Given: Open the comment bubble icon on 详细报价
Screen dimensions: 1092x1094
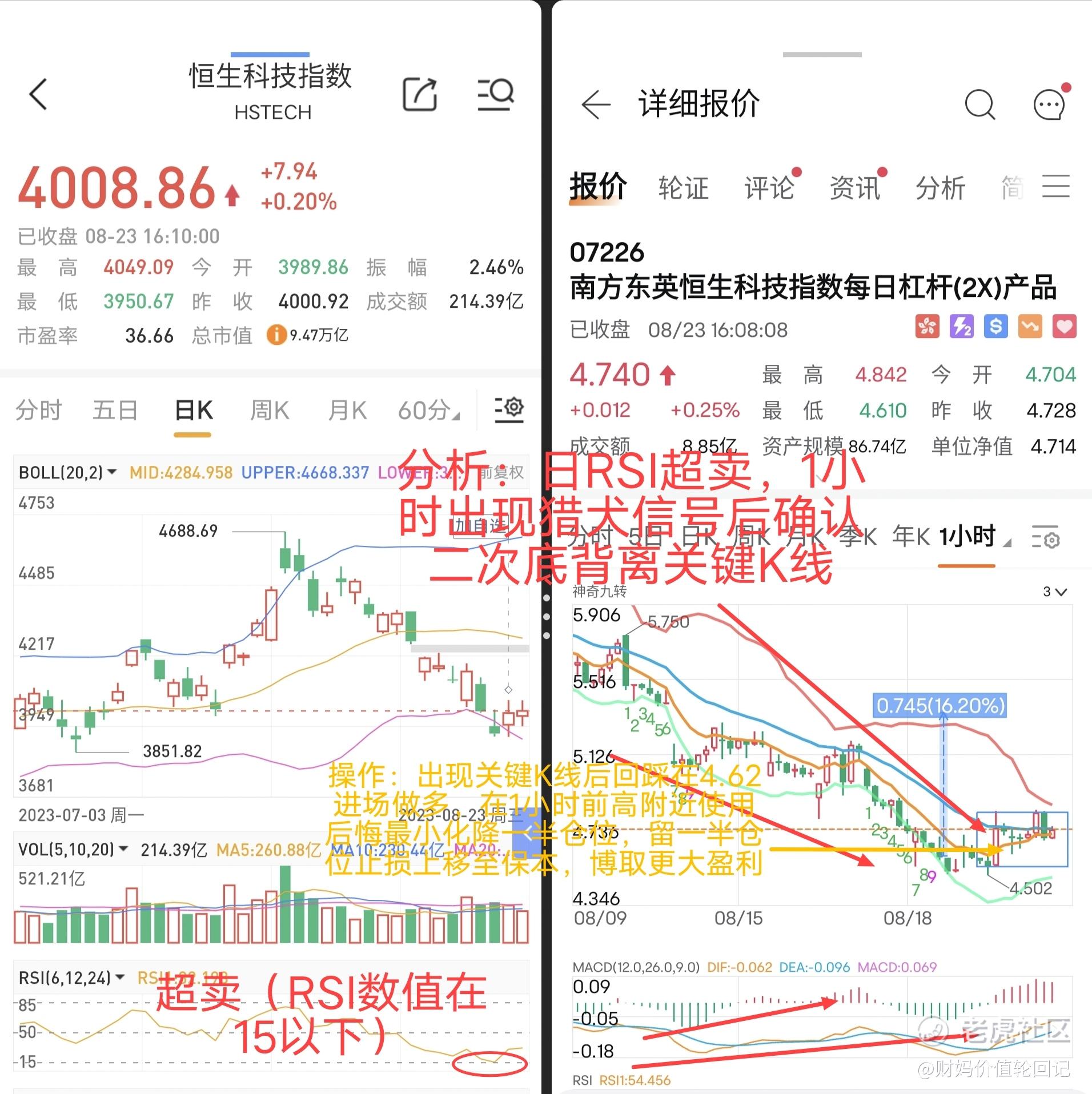Looking at the screenshot, I should tap(1049, 104).
